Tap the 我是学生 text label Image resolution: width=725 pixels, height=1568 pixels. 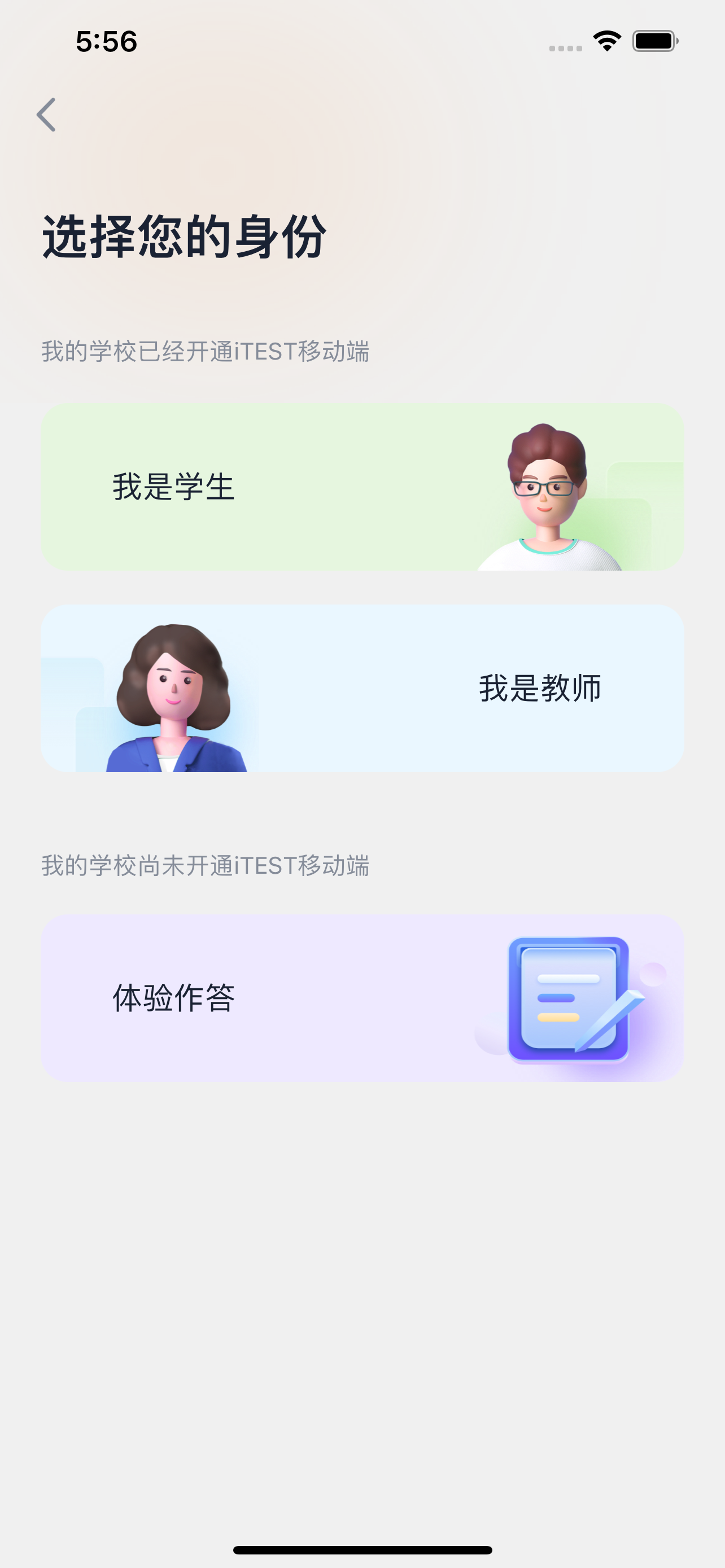(x=173, y=486)
